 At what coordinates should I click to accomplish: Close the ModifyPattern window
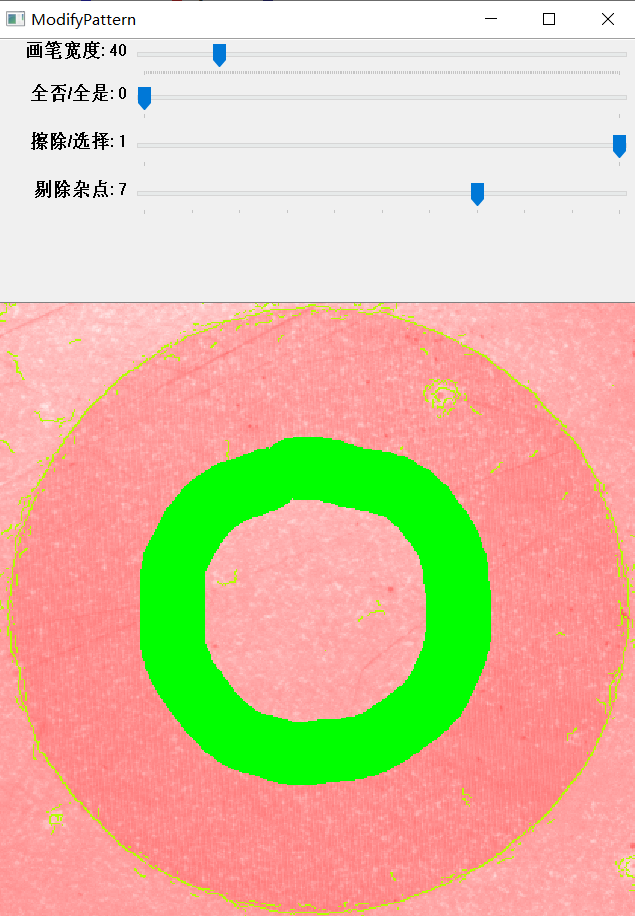tap(607, 19)
